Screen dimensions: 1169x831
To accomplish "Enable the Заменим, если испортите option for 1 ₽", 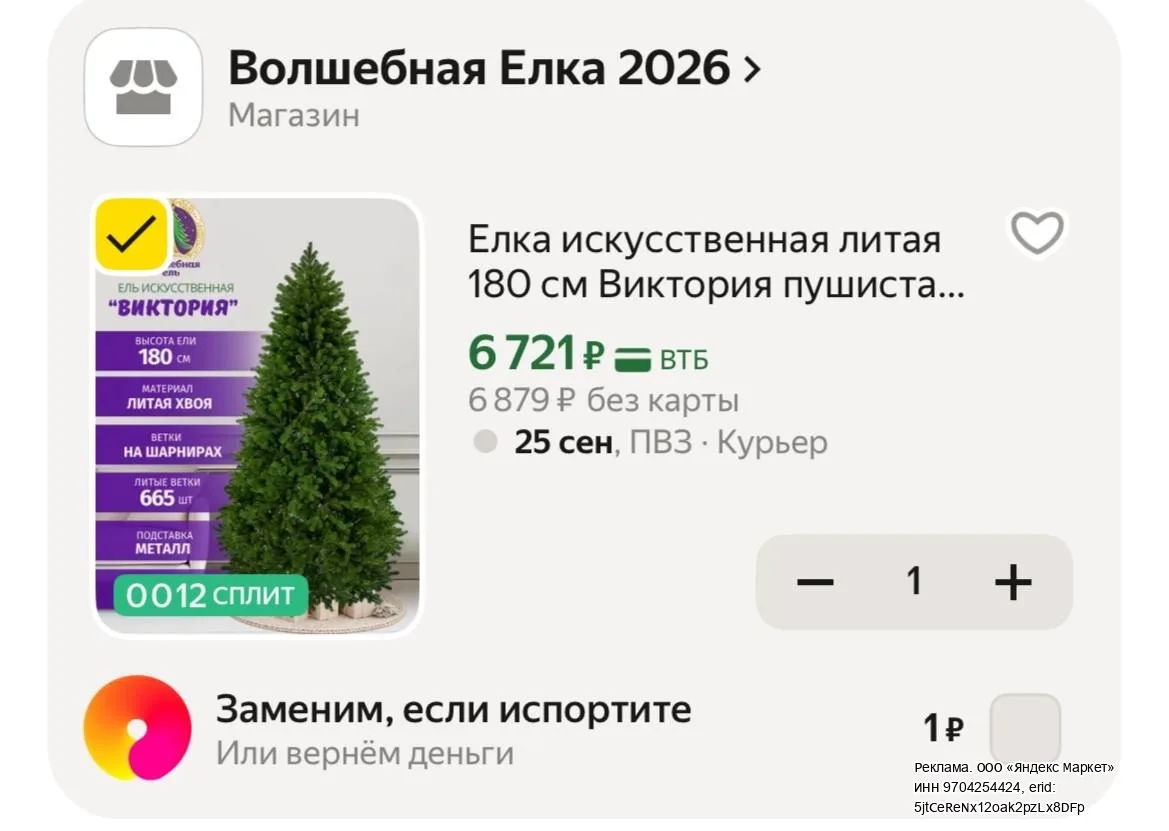I will [1025, 728].
